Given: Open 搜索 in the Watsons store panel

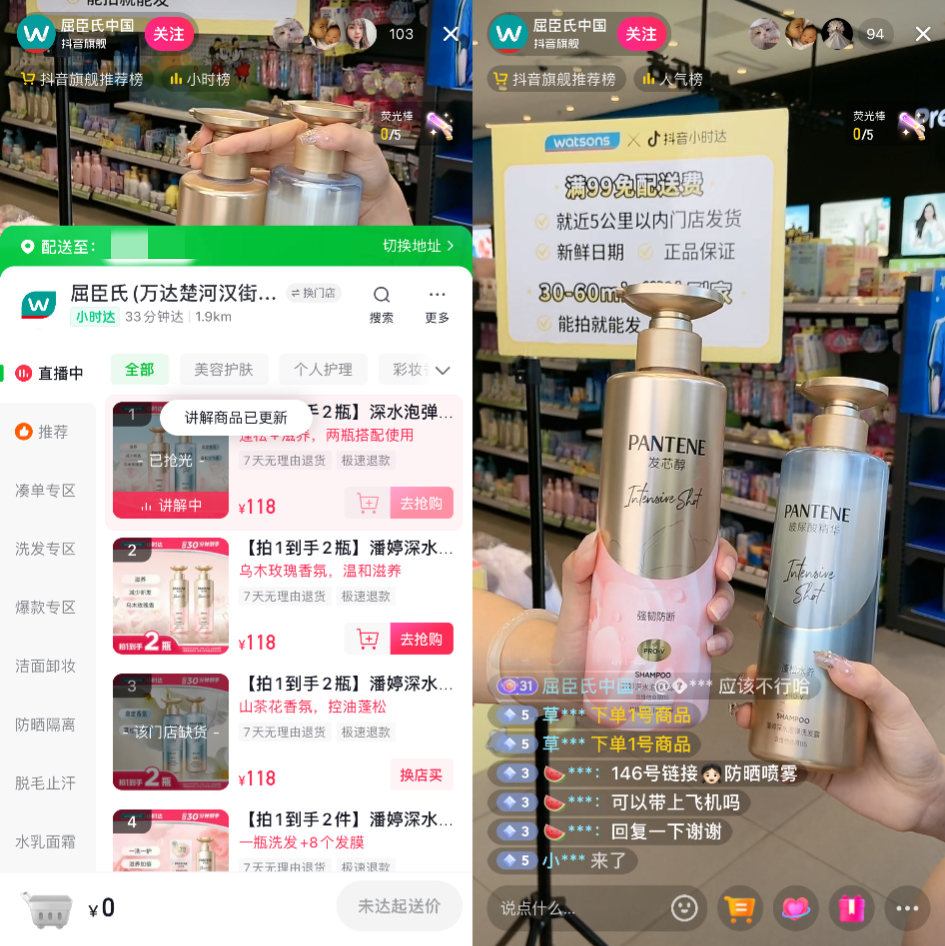Looking at the screenshot, I should [381, 305].
